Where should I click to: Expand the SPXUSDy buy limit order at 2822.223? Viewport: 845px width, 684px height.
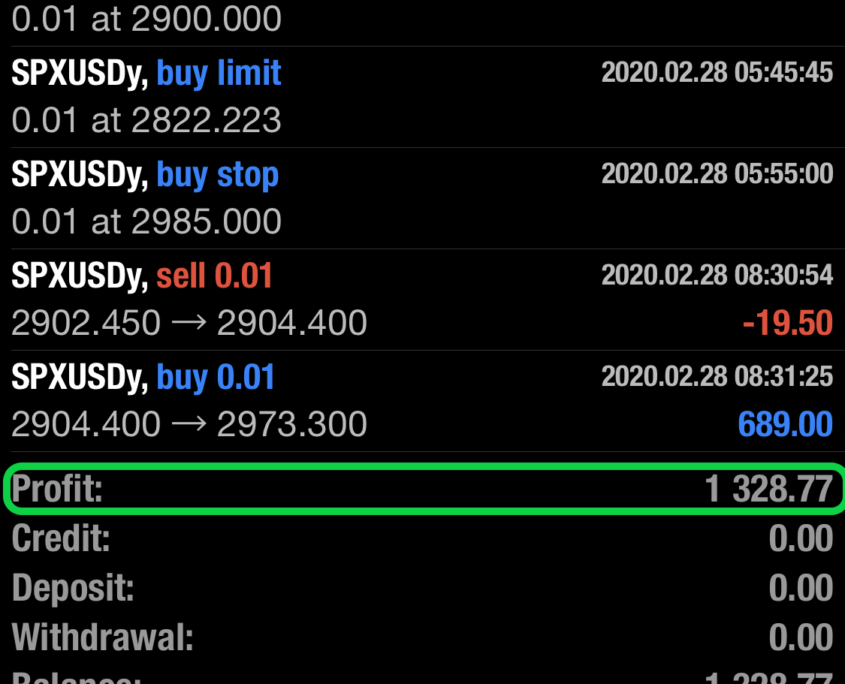[422, 97]
